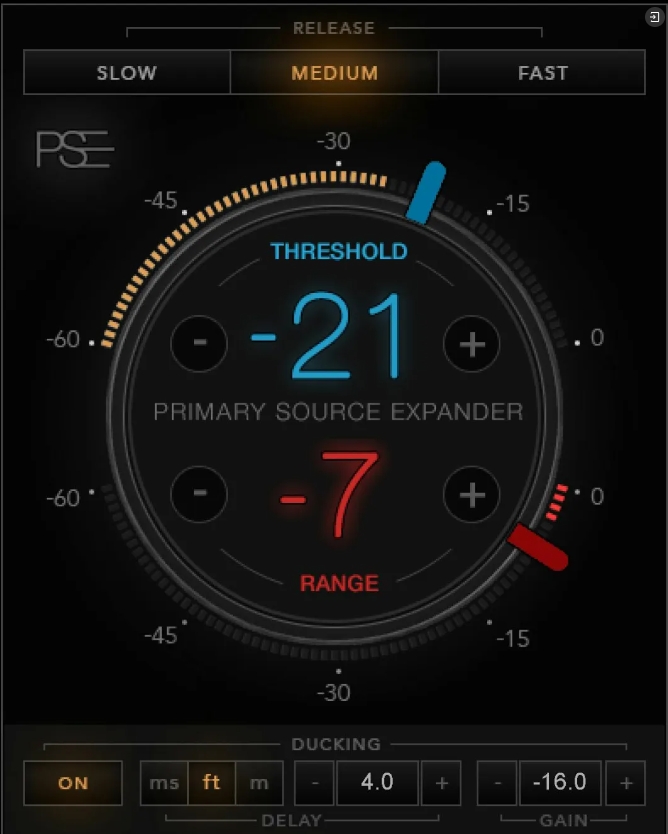Decrease the delay value
668x834 pixels.
(315, 783)
